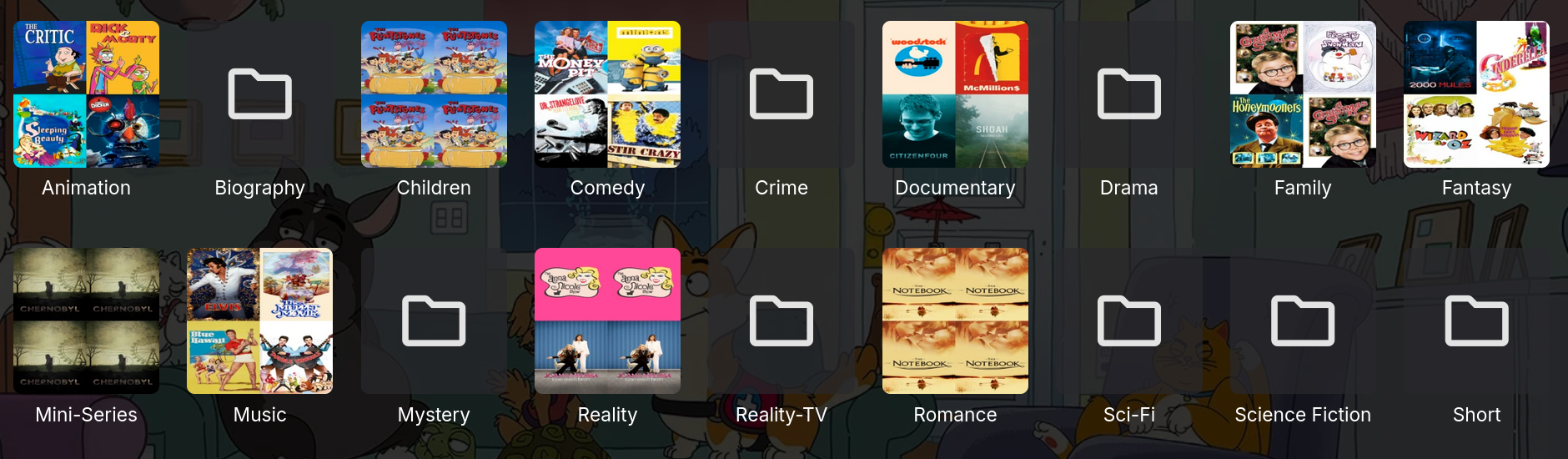
Task: Open the Sci-Fi genre folder
Action: point(1129,321)
